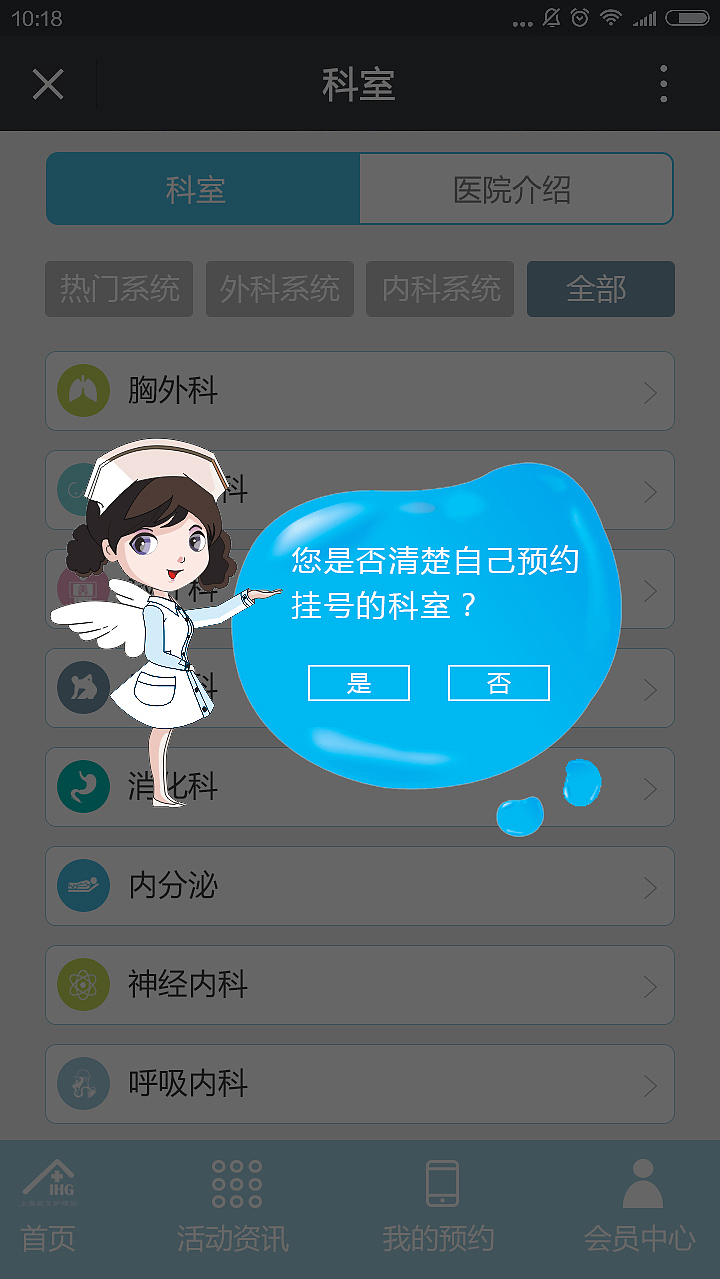This screenshot has width=720, height=1279.
Task: Enable the 内科系统 filter
Action: 440,289
